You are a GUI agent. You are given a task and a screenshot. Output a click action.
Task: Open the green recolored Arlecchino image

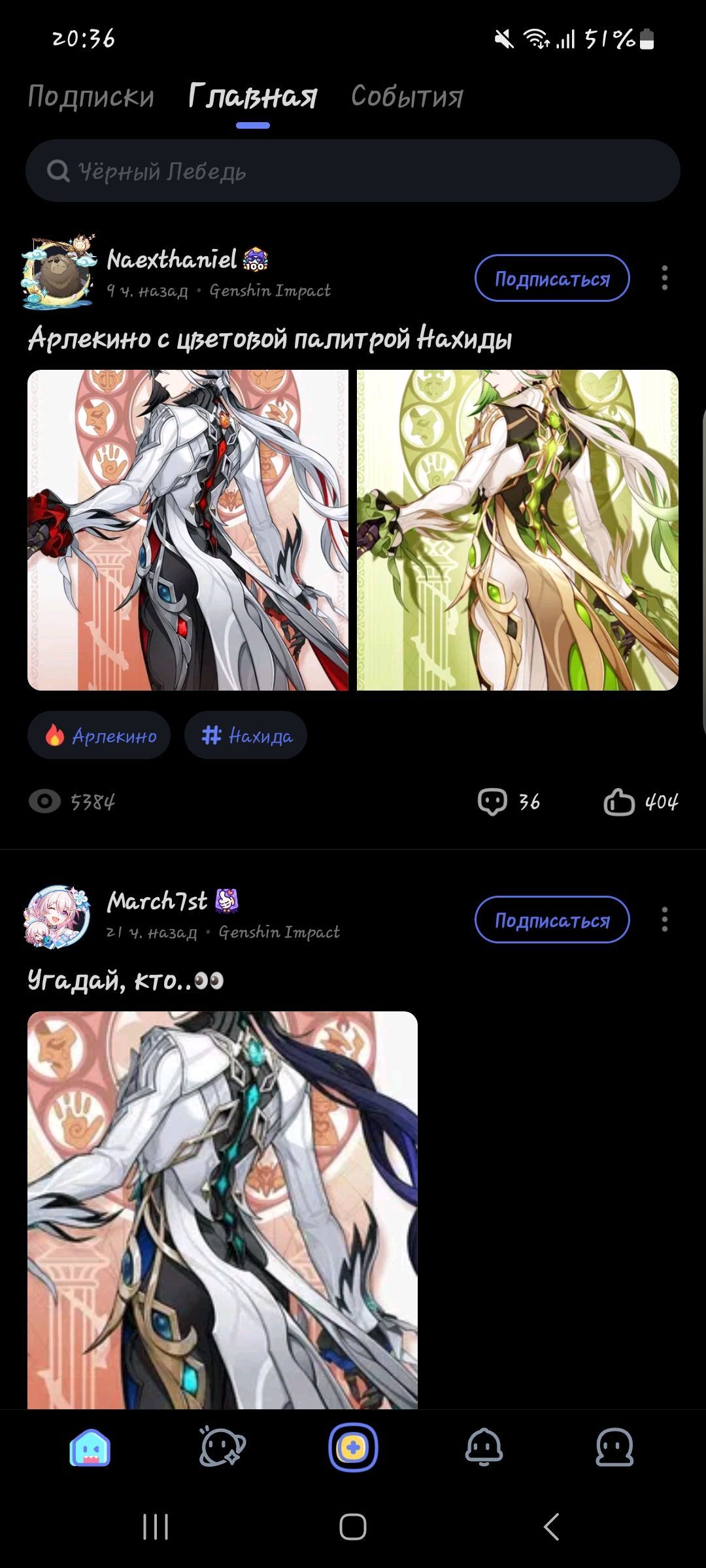coord(517,530)
